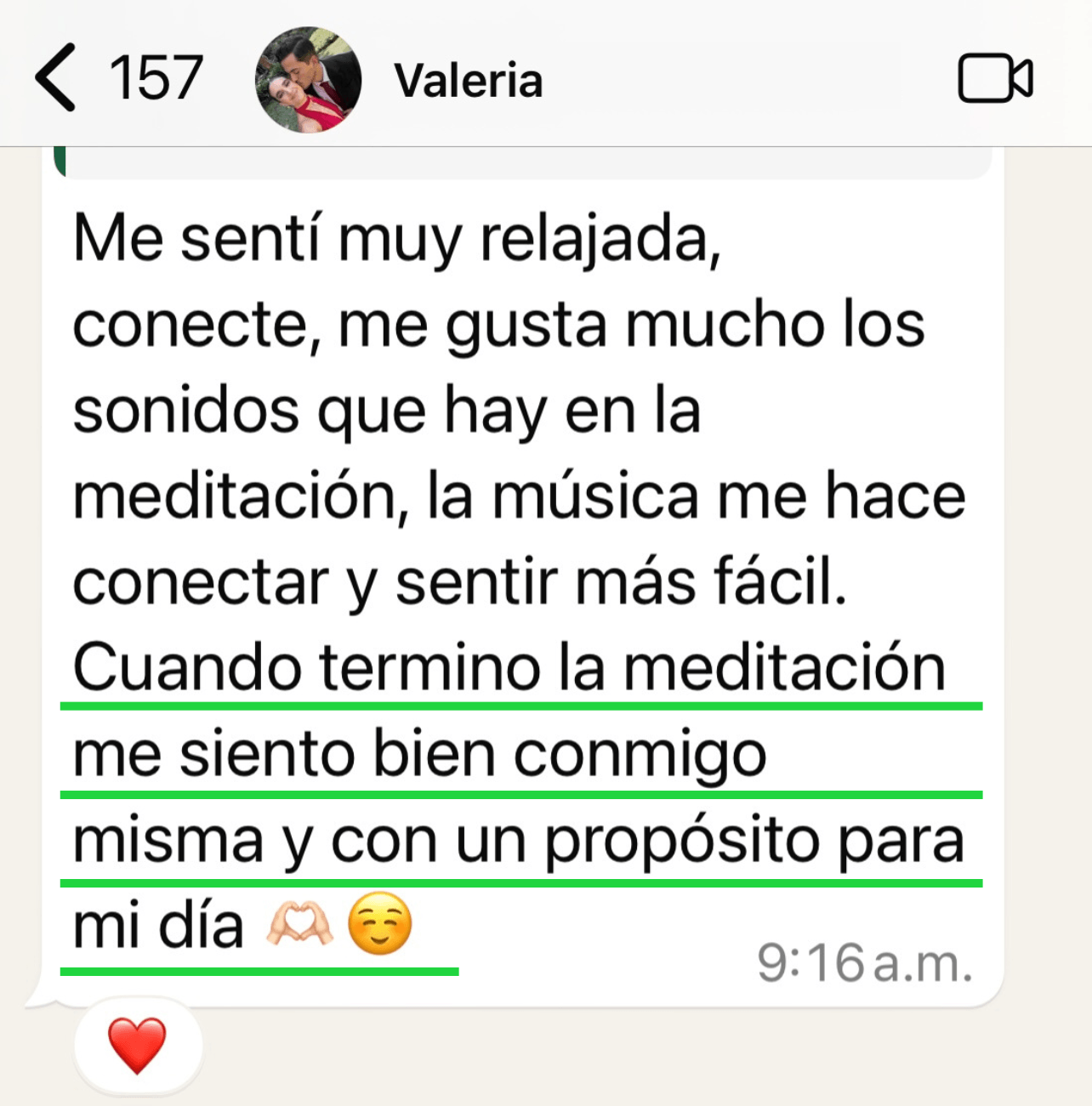Screen dimensions: 1092x1106
Task: View the heart reaction on the message
Action: (137, 1045)
